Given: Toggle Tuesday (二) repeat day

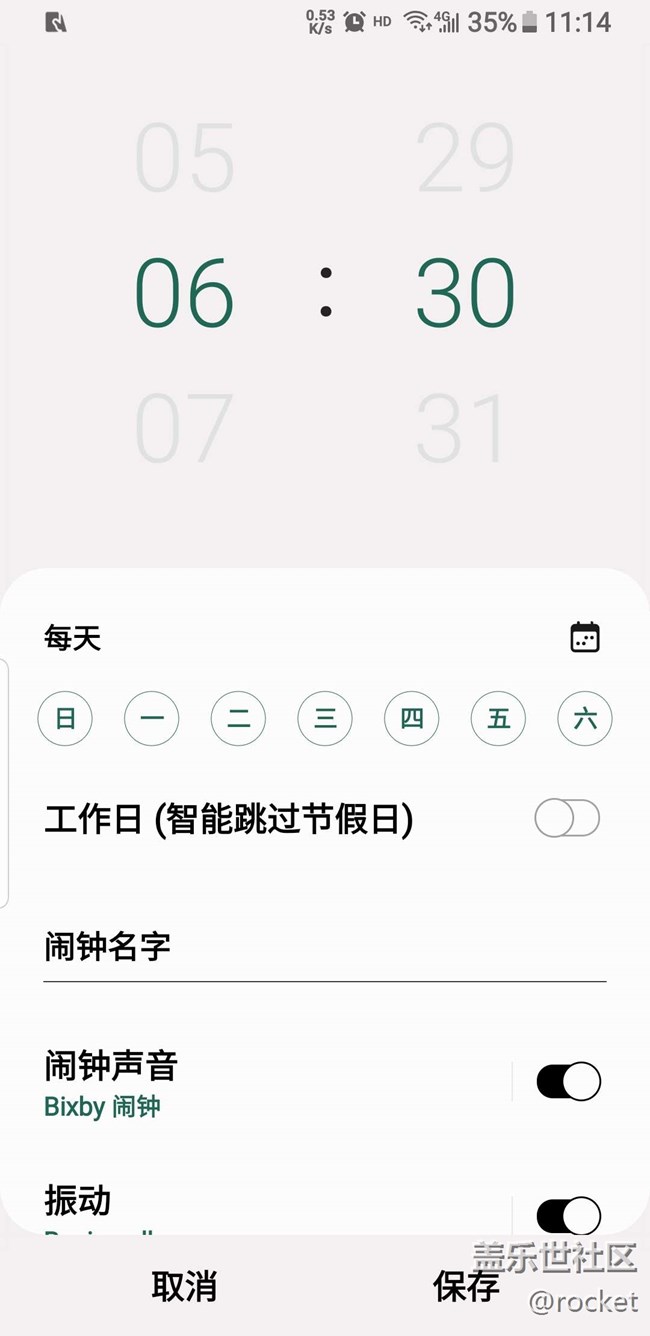Looking at the screenshot, I should pos(238,718).
